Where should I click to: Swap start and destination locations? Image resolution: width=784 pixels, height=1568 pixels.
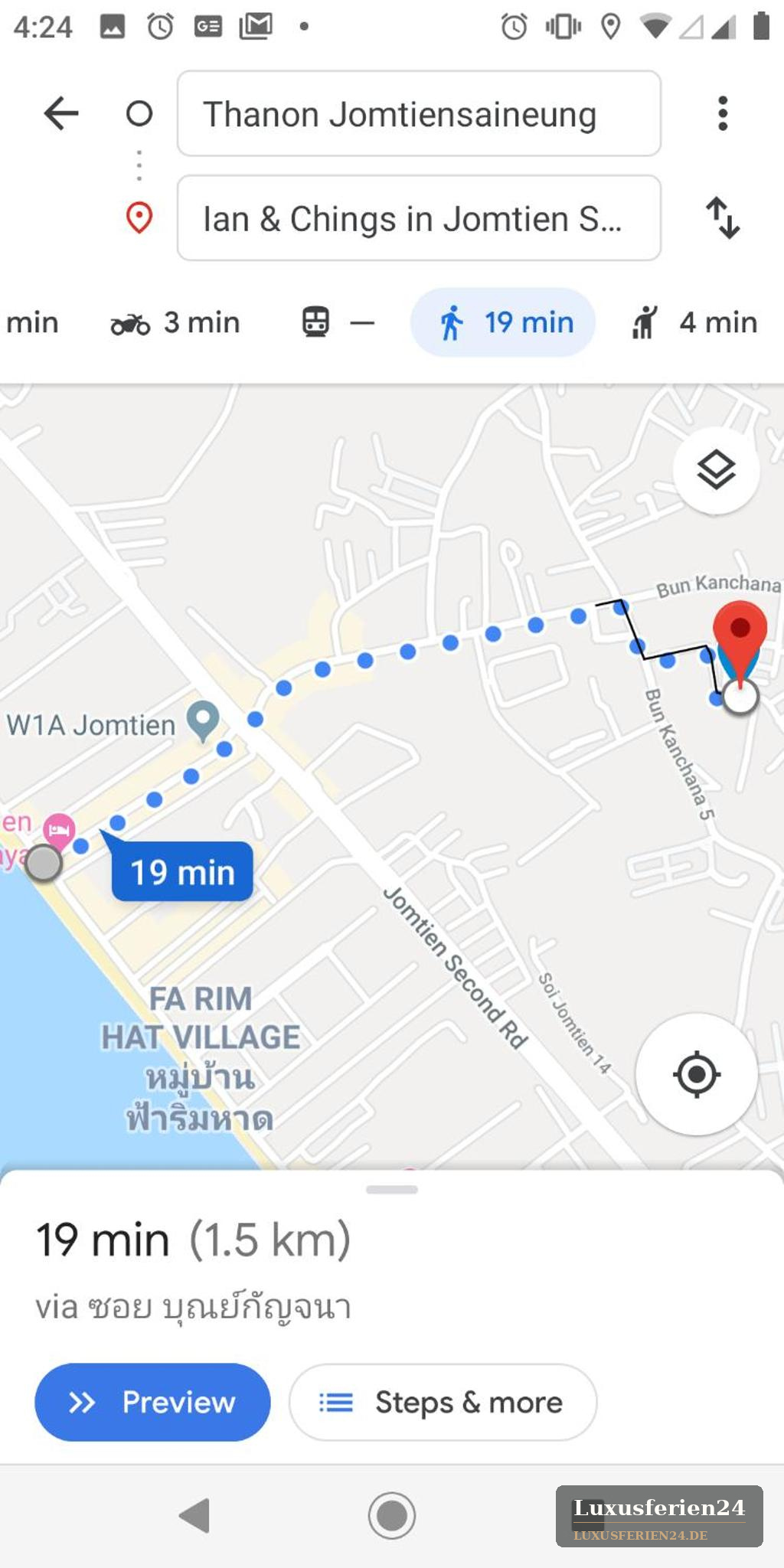click(x=722, y=218)
